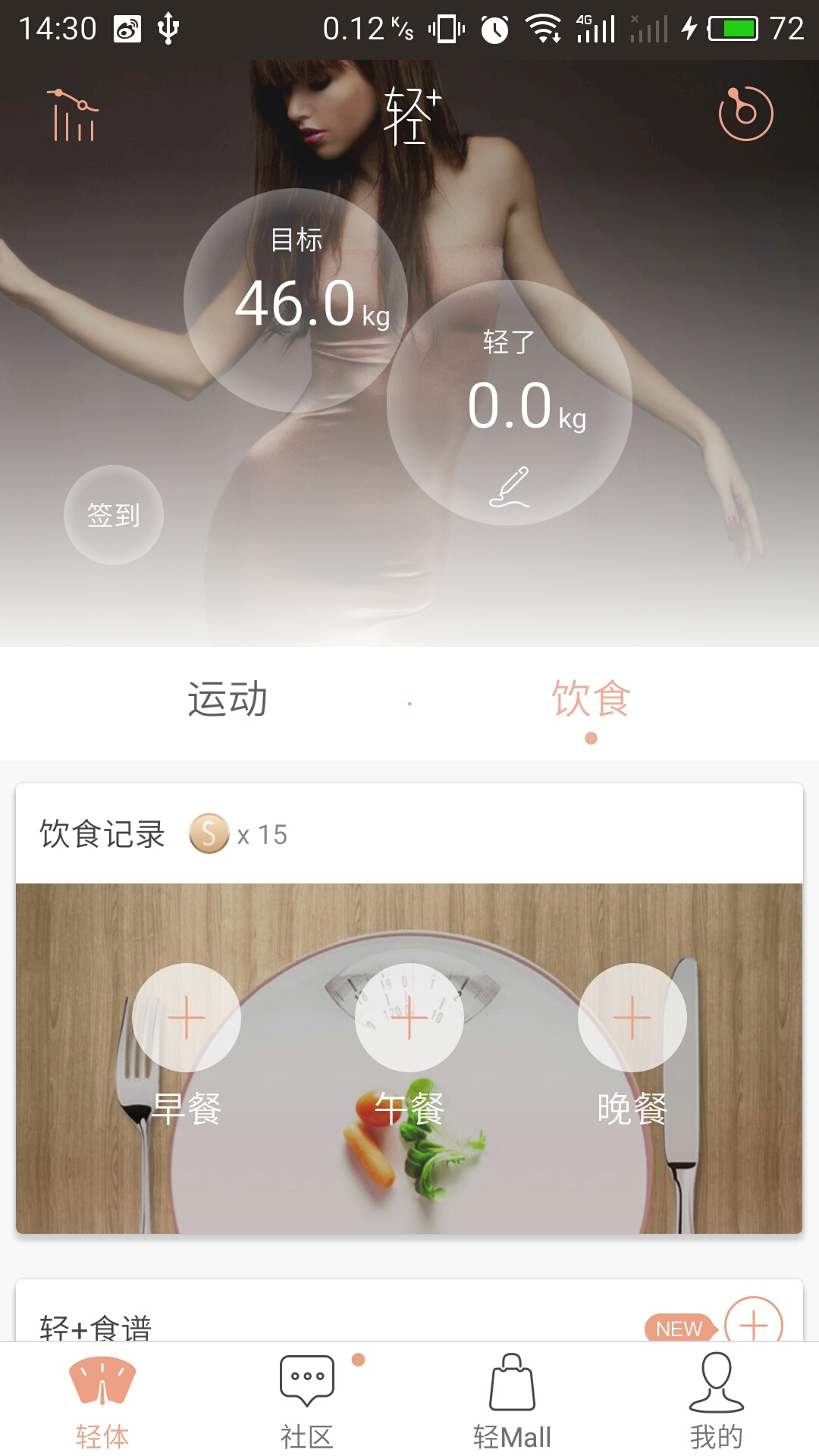Tap the pencil icon to edit weight lost
Screen dimensions: 819x1456
tap(511, 485)
